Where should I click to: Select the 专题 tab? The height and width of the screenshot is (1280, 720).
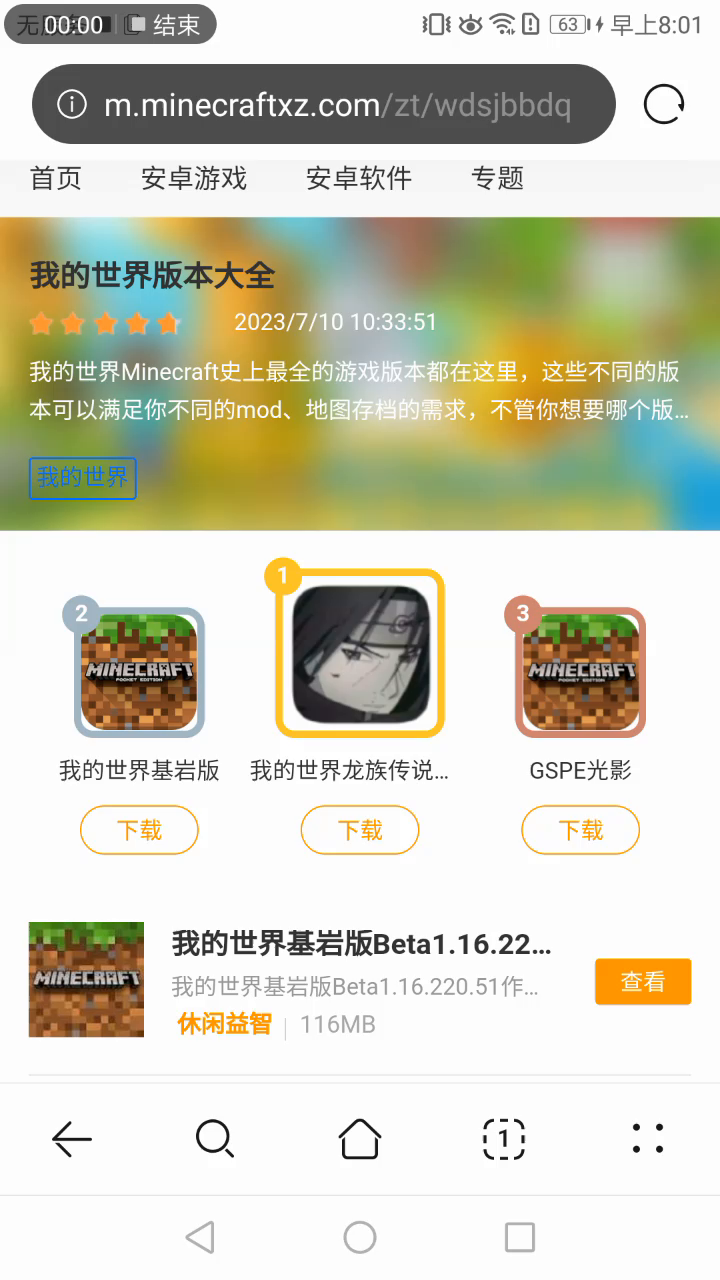tap(497, 179)
